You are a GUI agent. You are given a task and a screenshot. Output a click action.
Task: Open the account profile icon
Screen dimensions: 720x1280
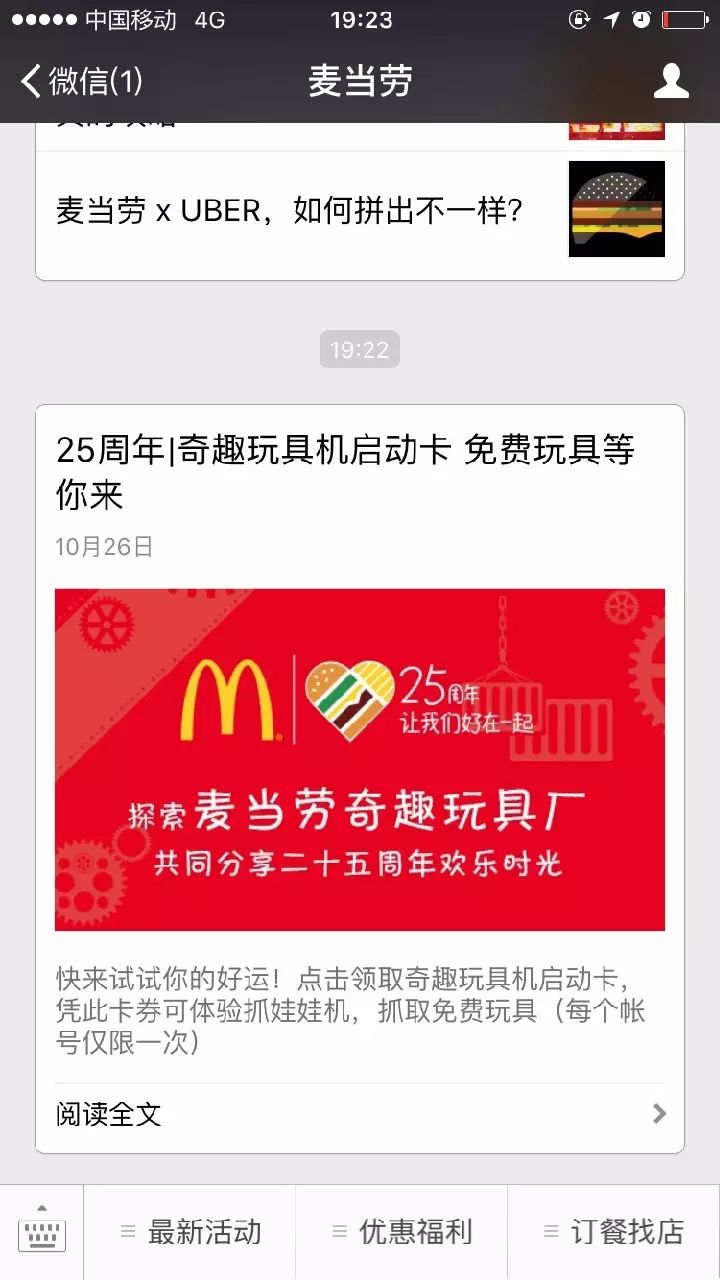click(671, 81)
